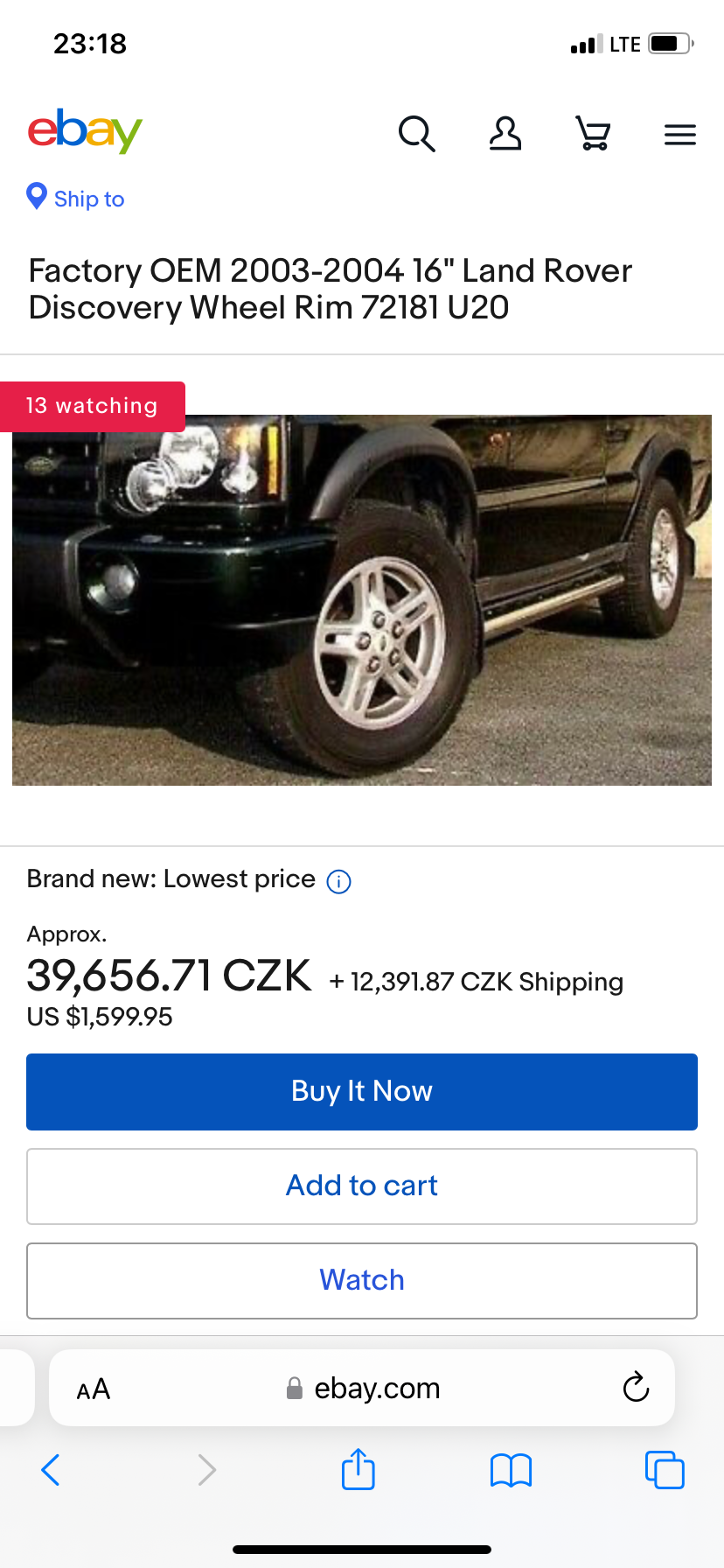Open the hamburger menu
Viewport: 724px width, 1568px height.
click(679, 135)
